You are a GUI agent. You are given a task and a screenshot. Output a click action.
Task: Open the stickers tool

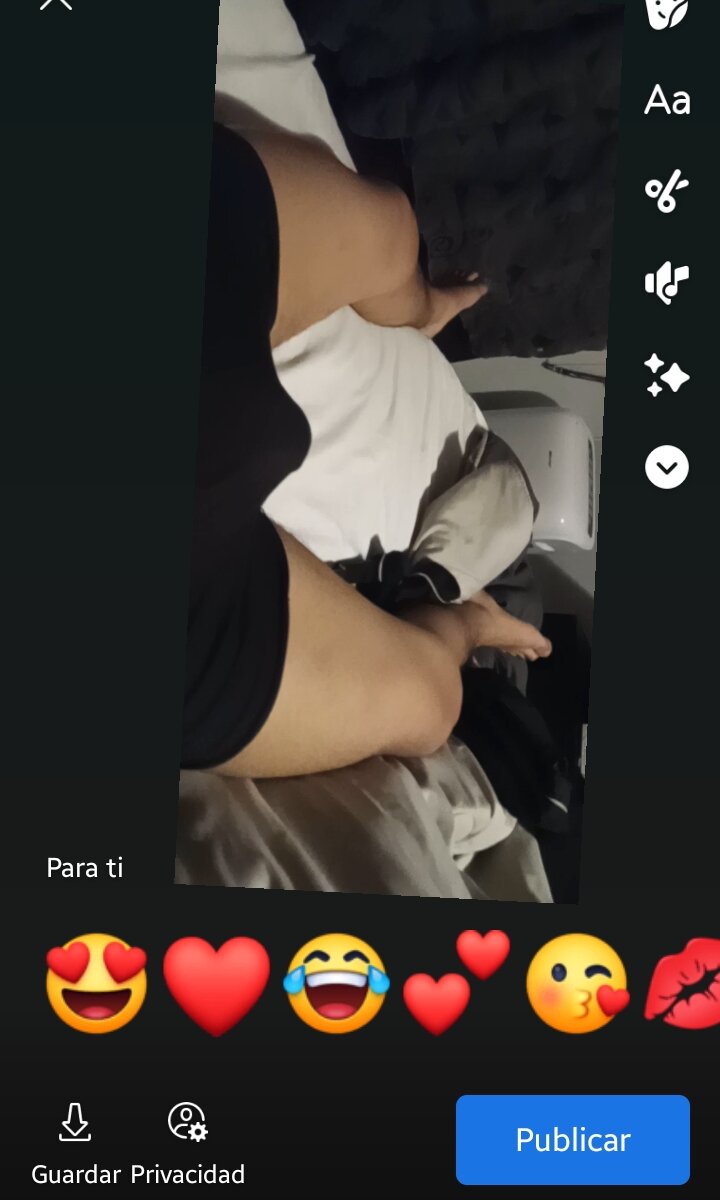tap(667, 12)
